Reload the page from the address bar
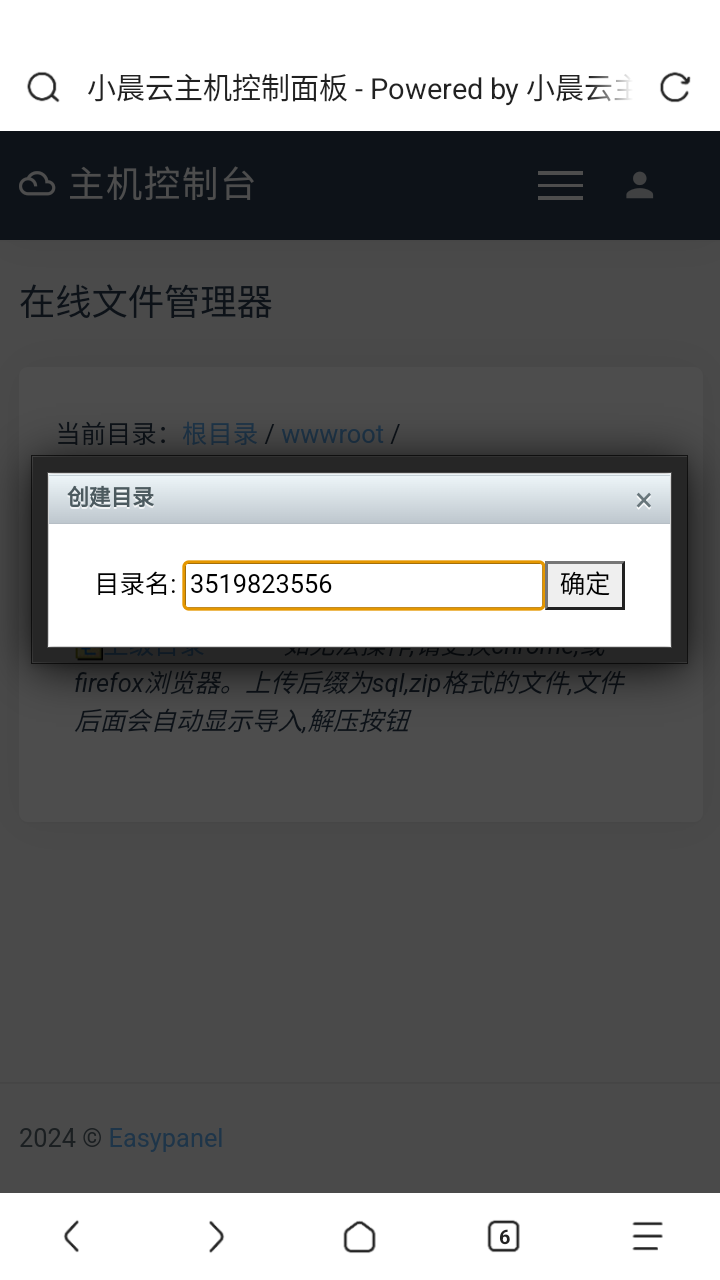Image resolution: width=720 pixels, height=1280 pixels. tap(675, 88)
